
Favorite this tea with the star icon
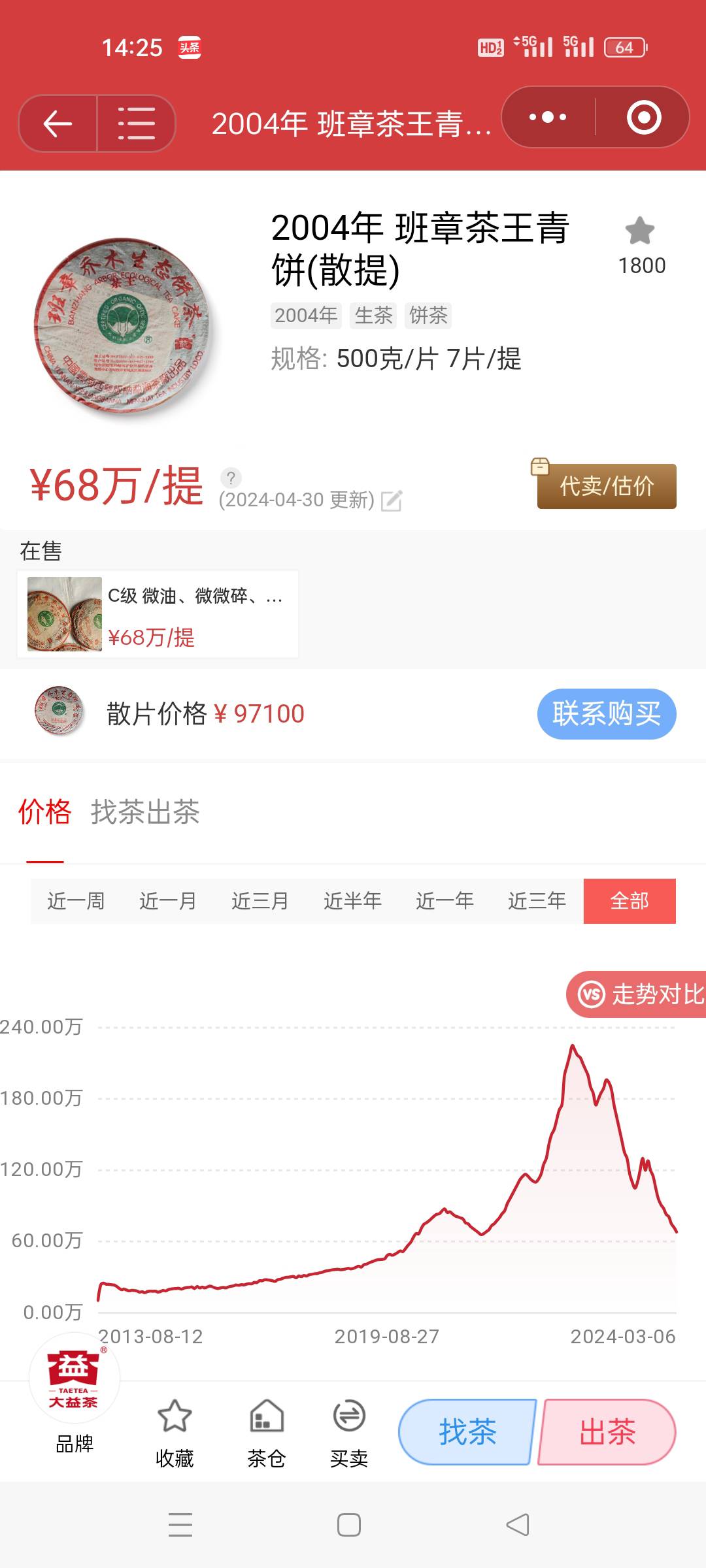click(640, 231)
